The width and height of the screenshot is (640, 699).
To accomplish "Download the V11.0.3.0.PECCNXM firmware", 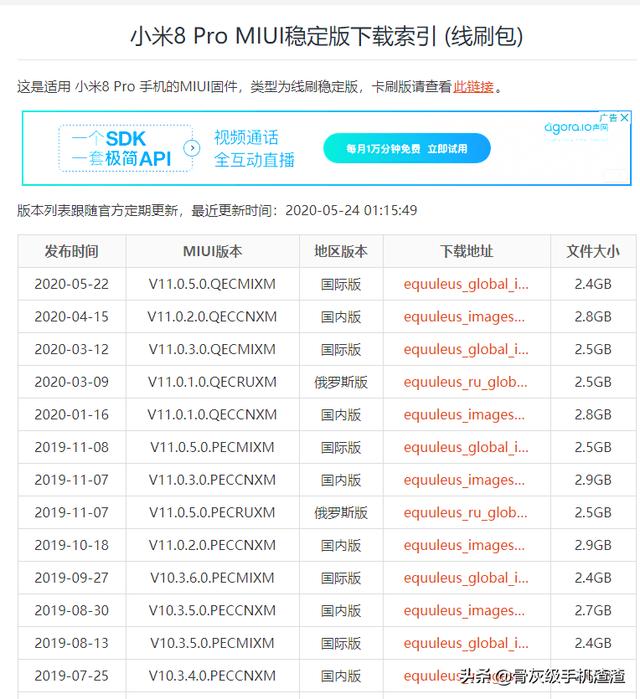I will pyautogui.click(x=464, y=480).
